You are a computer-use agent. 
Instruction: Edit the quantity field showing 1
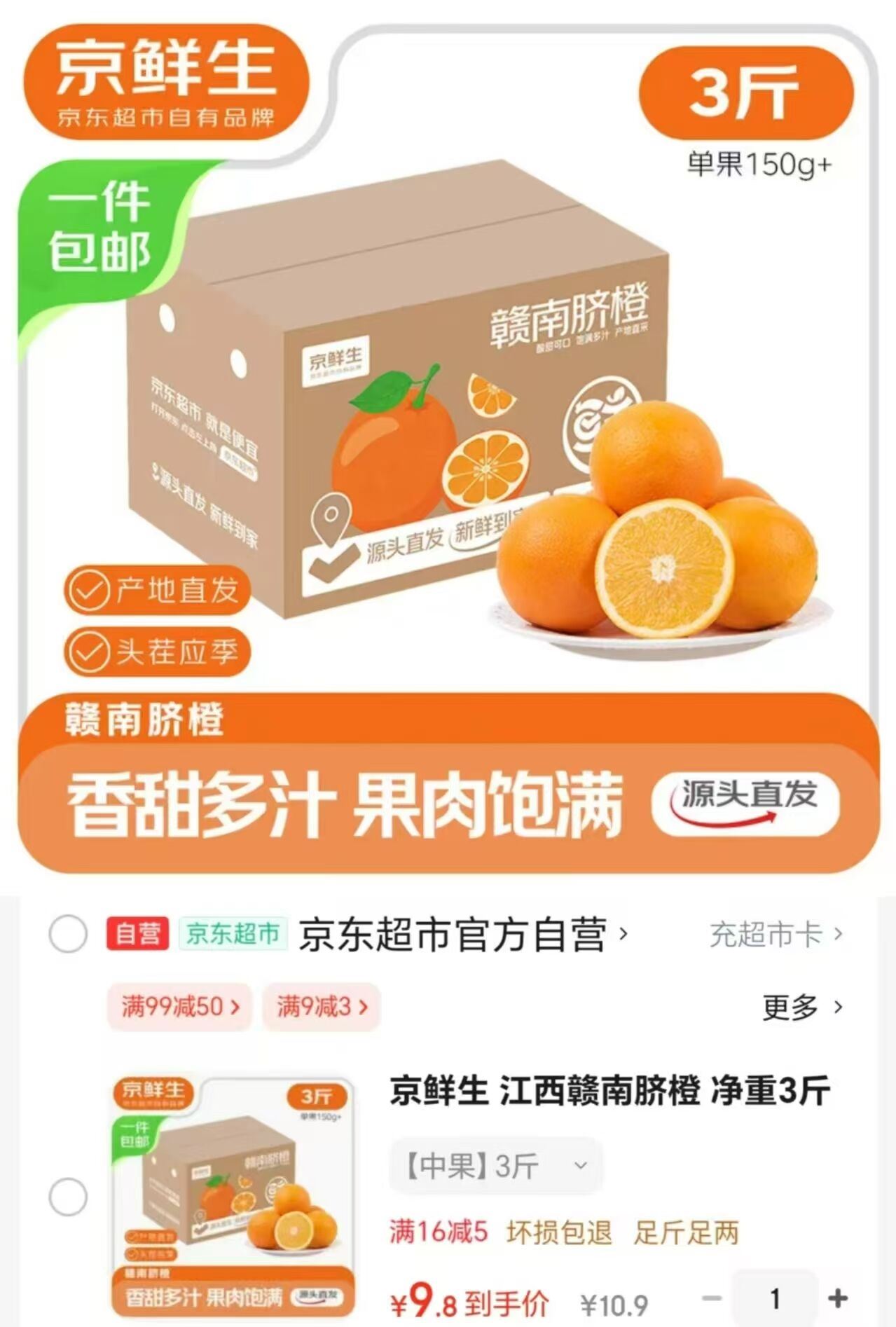point(775,1298)
